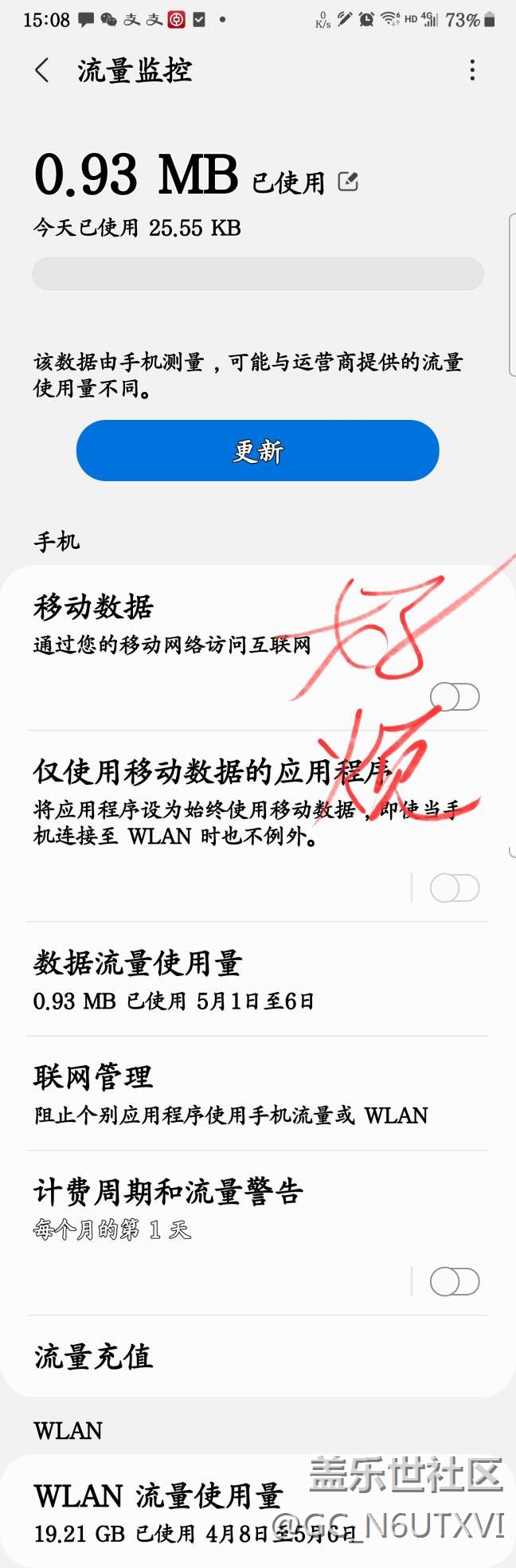Tap the 更新 button
Screen dimensions: 516x1568
pos(257,450)
